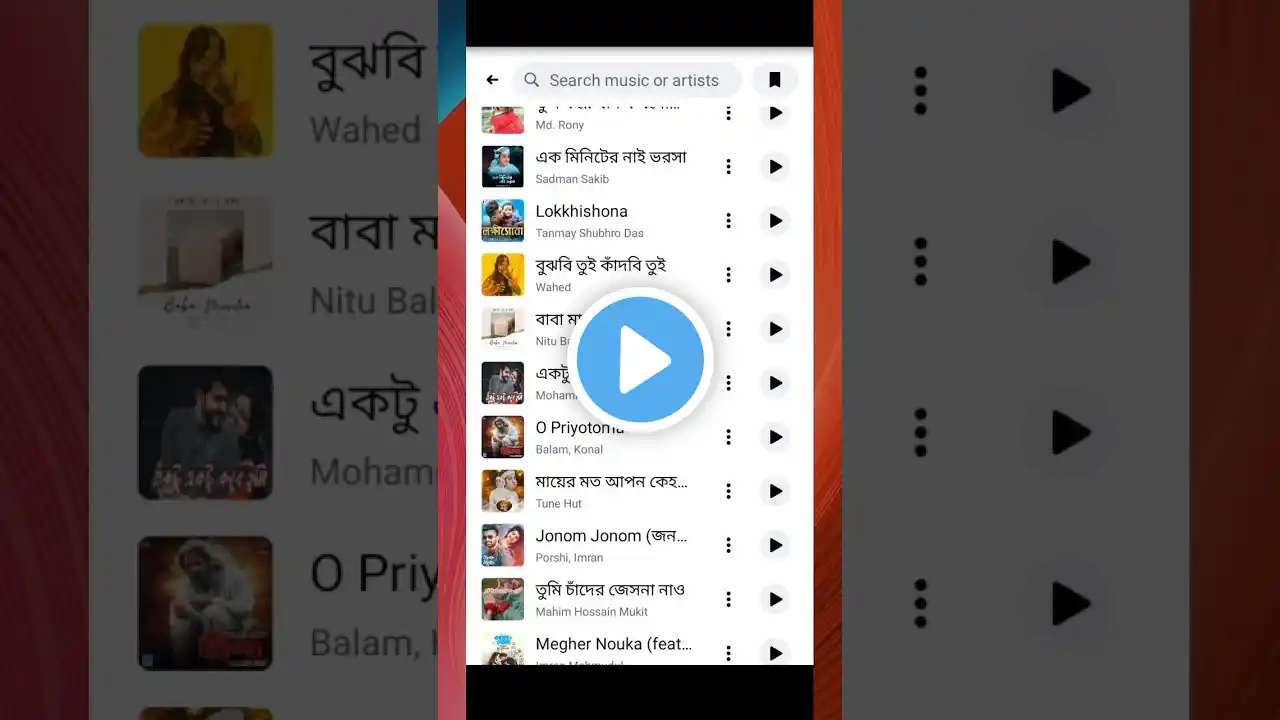1280x720 pixels.
Task: Play preview of Lokkhishona
Action: [775, 221]
